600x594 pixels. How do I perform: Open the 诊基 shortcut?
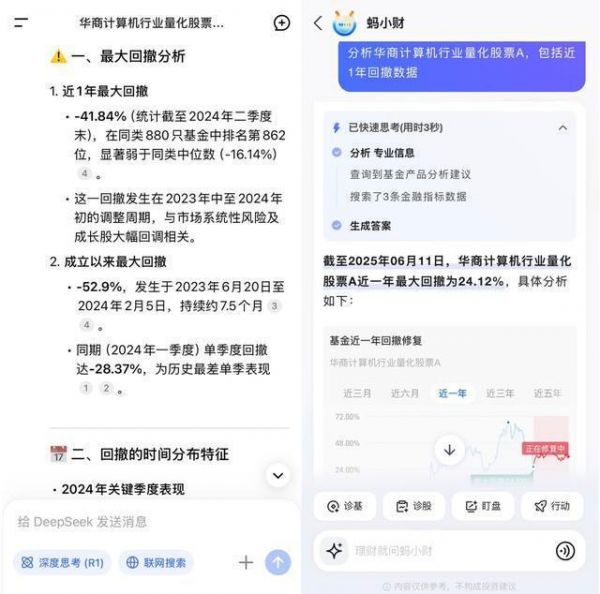point(344,506)
